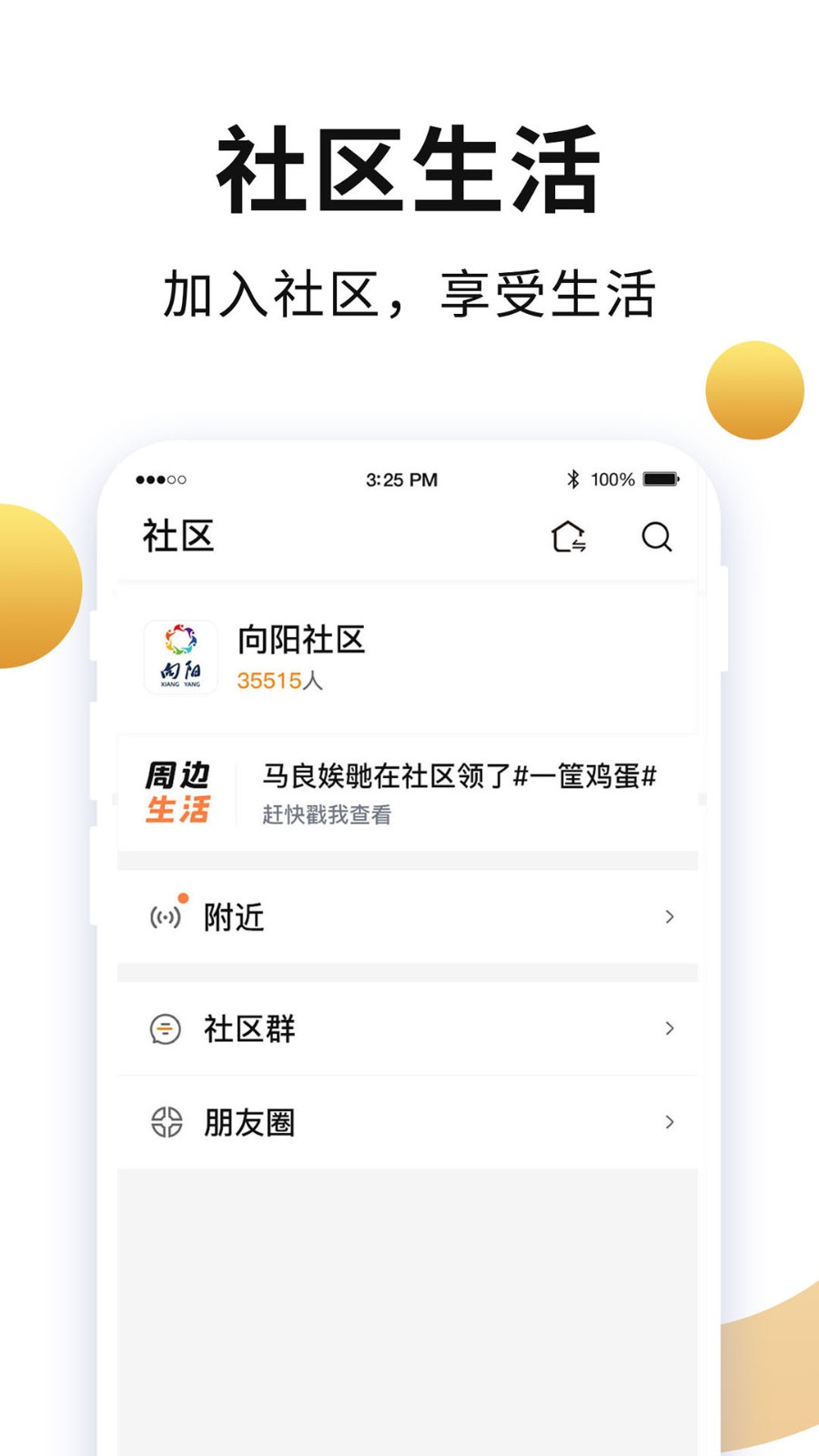The image size is (819, 1456).
Task: Tap the 3:25 PM clock display
Action: 400,479
